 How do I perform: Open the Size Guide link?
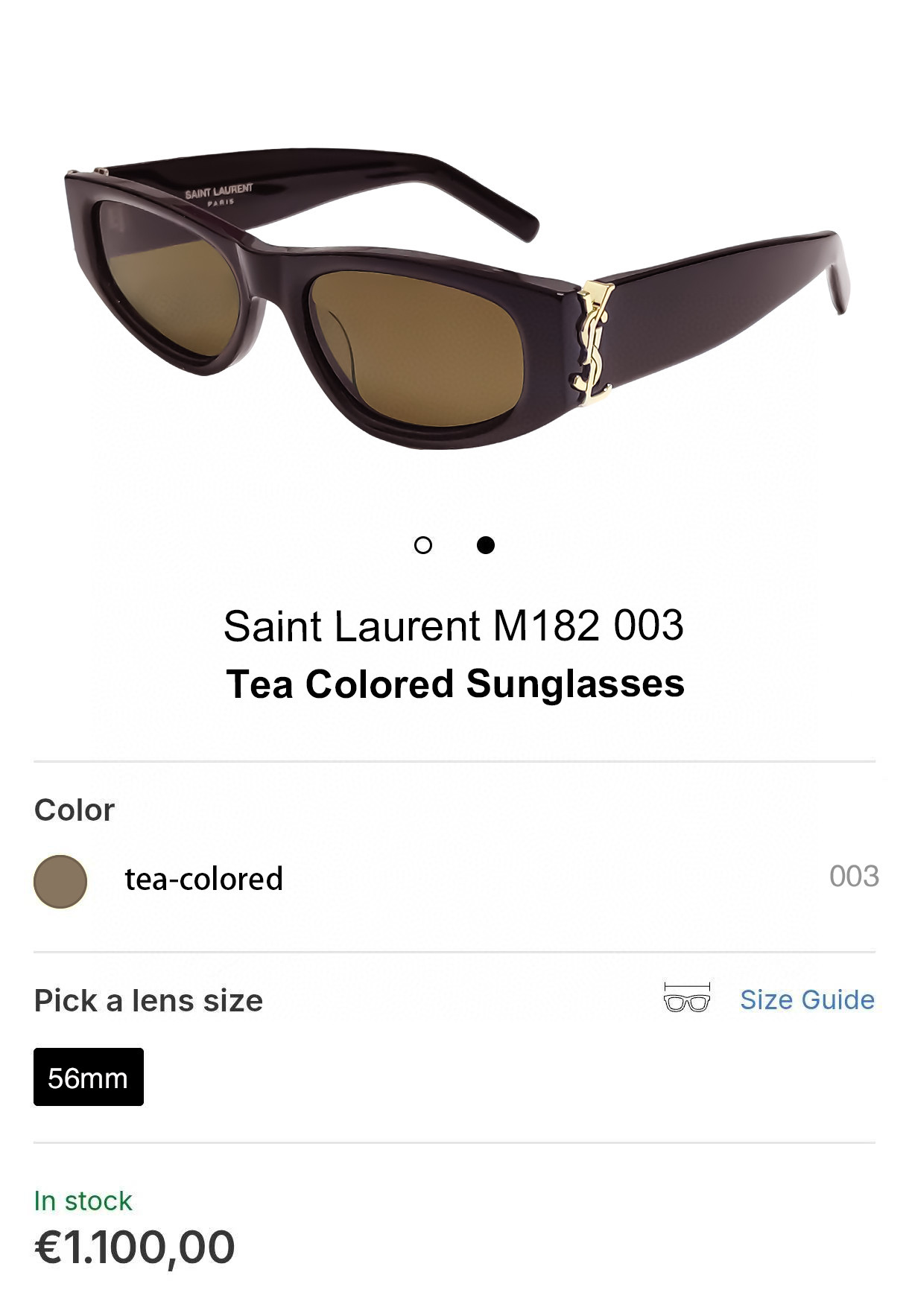pos(807,1000)
